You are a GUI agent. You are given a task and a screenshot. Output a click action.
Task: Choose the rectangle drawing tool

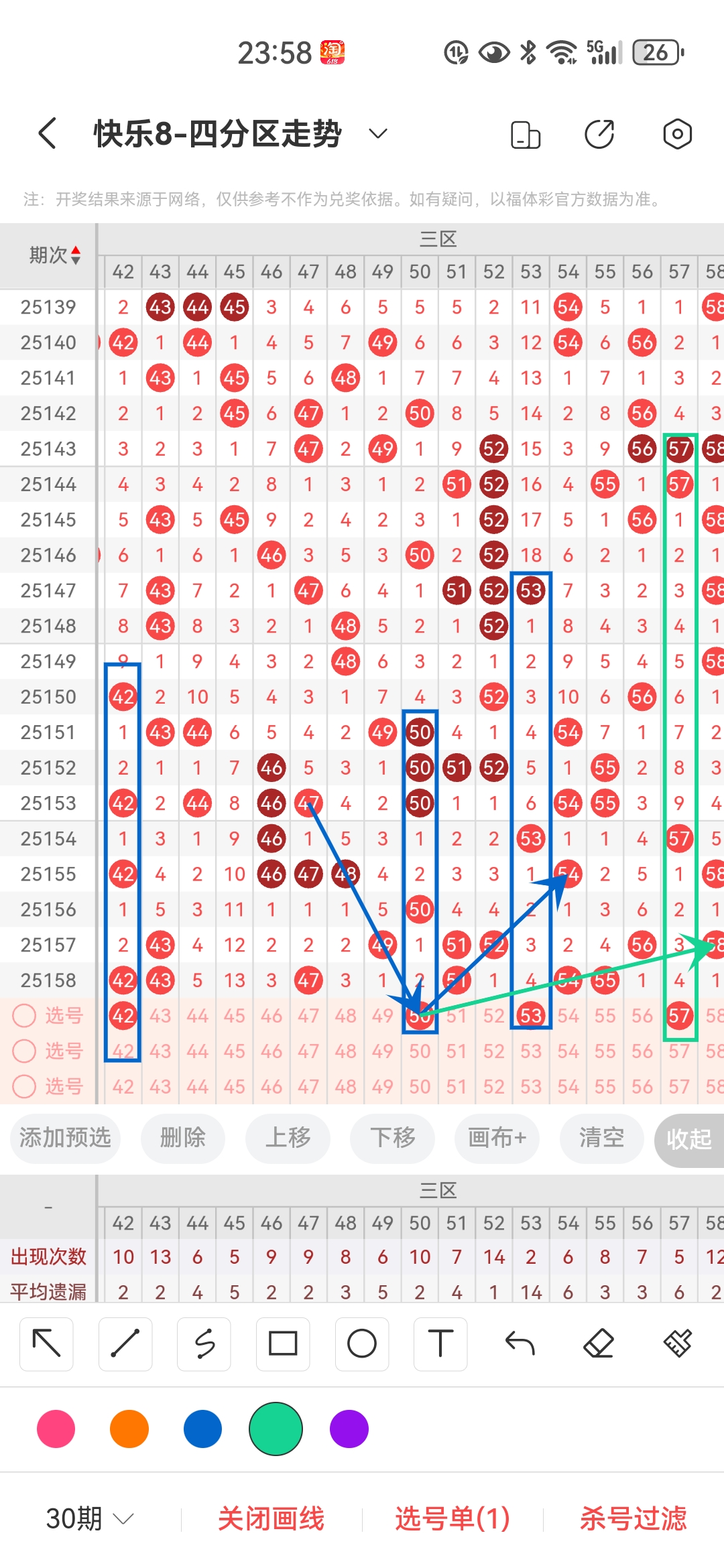pos(283,1344)
